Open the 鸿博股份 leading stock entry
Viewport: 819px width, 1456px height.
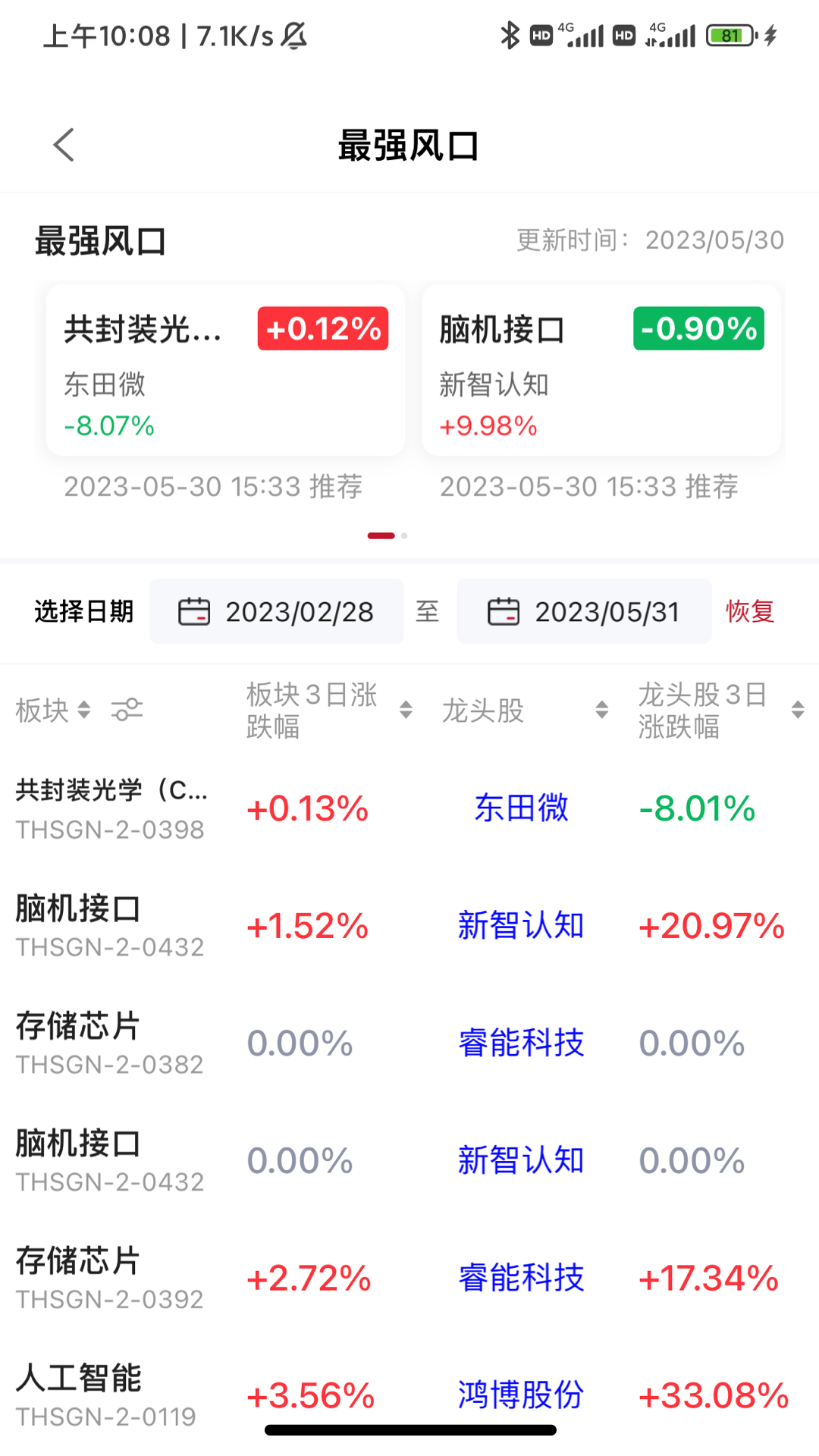pos(521,1394)
